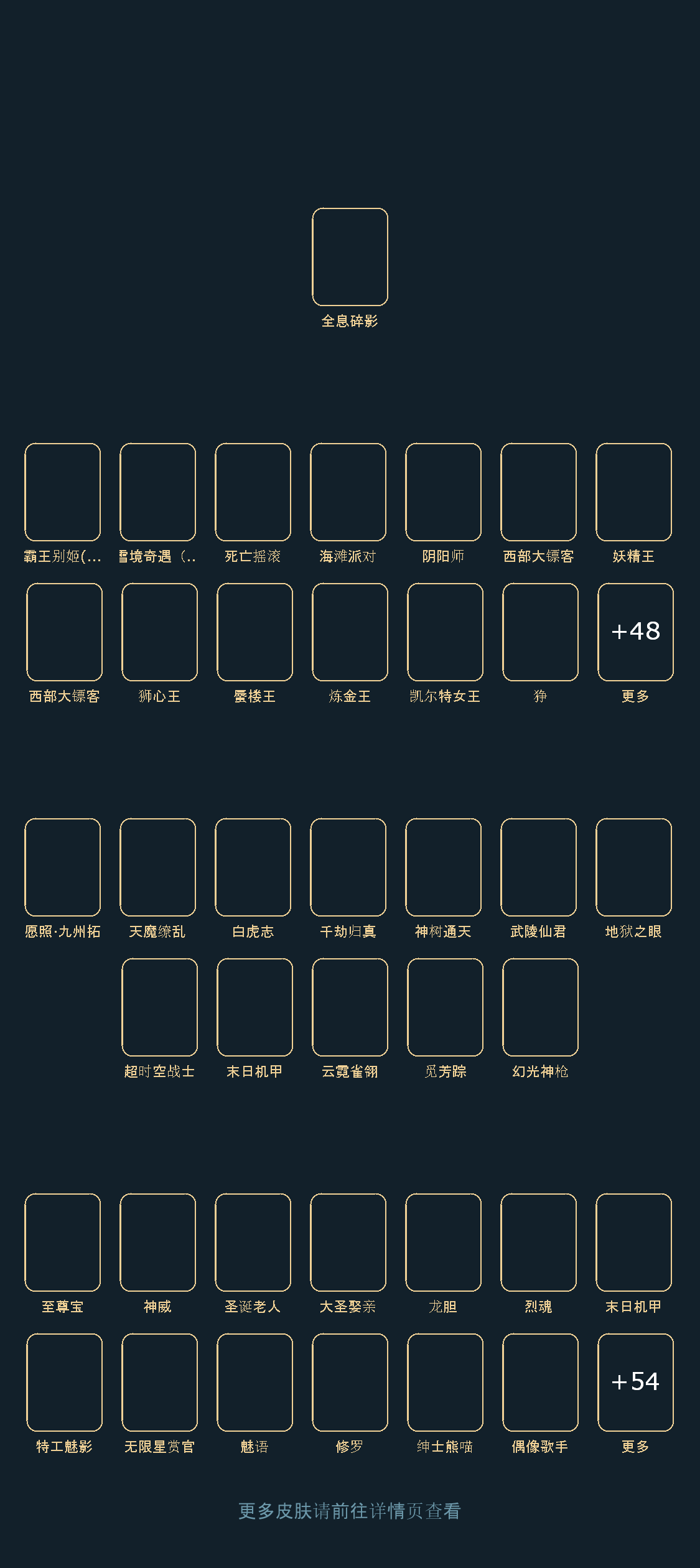Open the 天魔缭乱 skin card
700x1568 pixels.
pyautogui.click(x=157, y=867)
